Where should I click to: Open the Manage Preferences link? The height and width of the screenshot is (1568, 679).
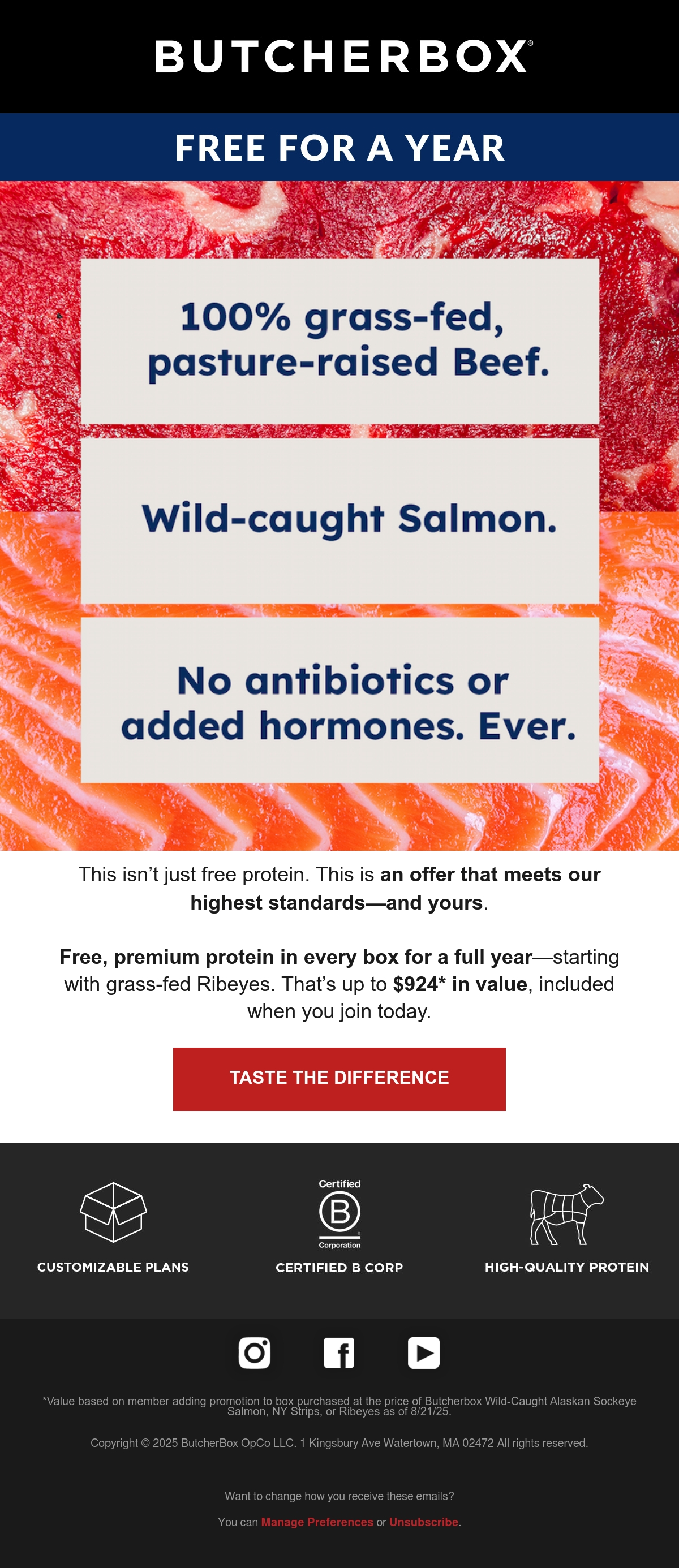point(317,1522)
